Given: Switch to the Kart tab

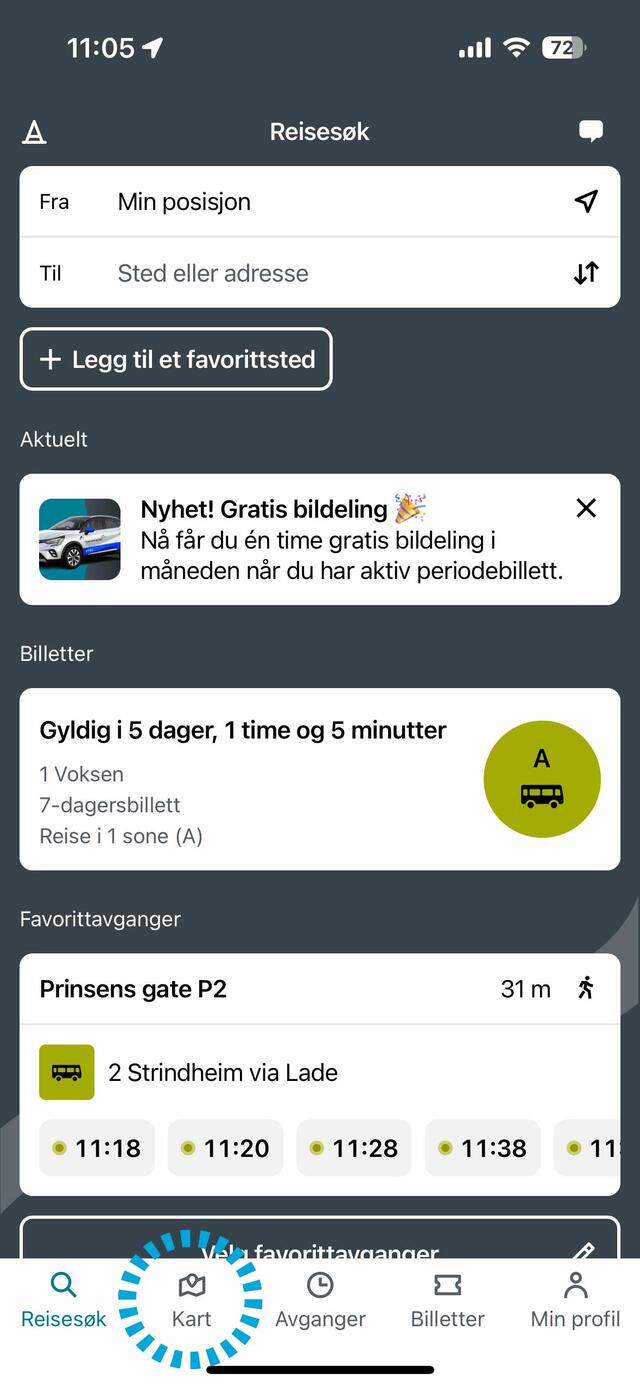Looking at the screenshot, I should 191,1300.
